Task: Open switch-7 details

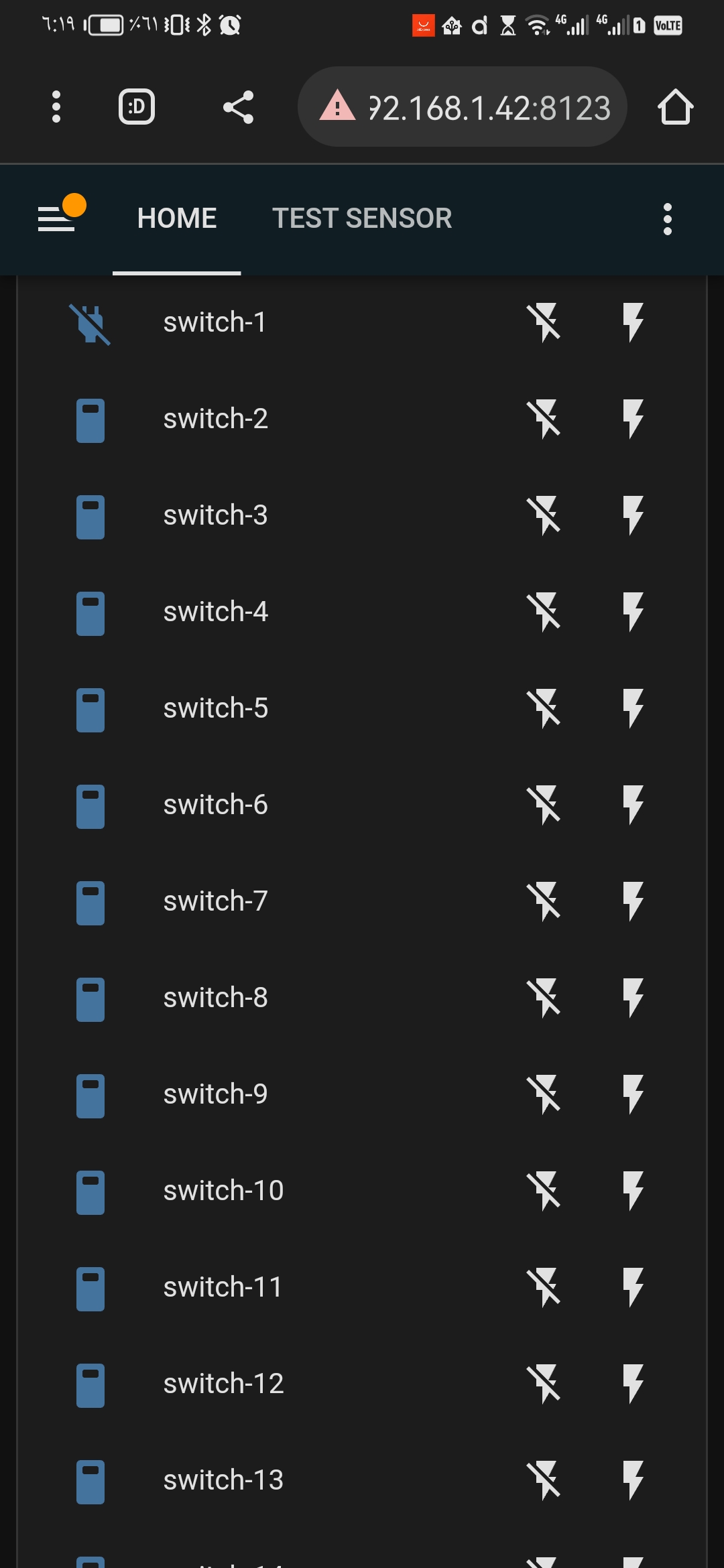Action: pos(216,901)
